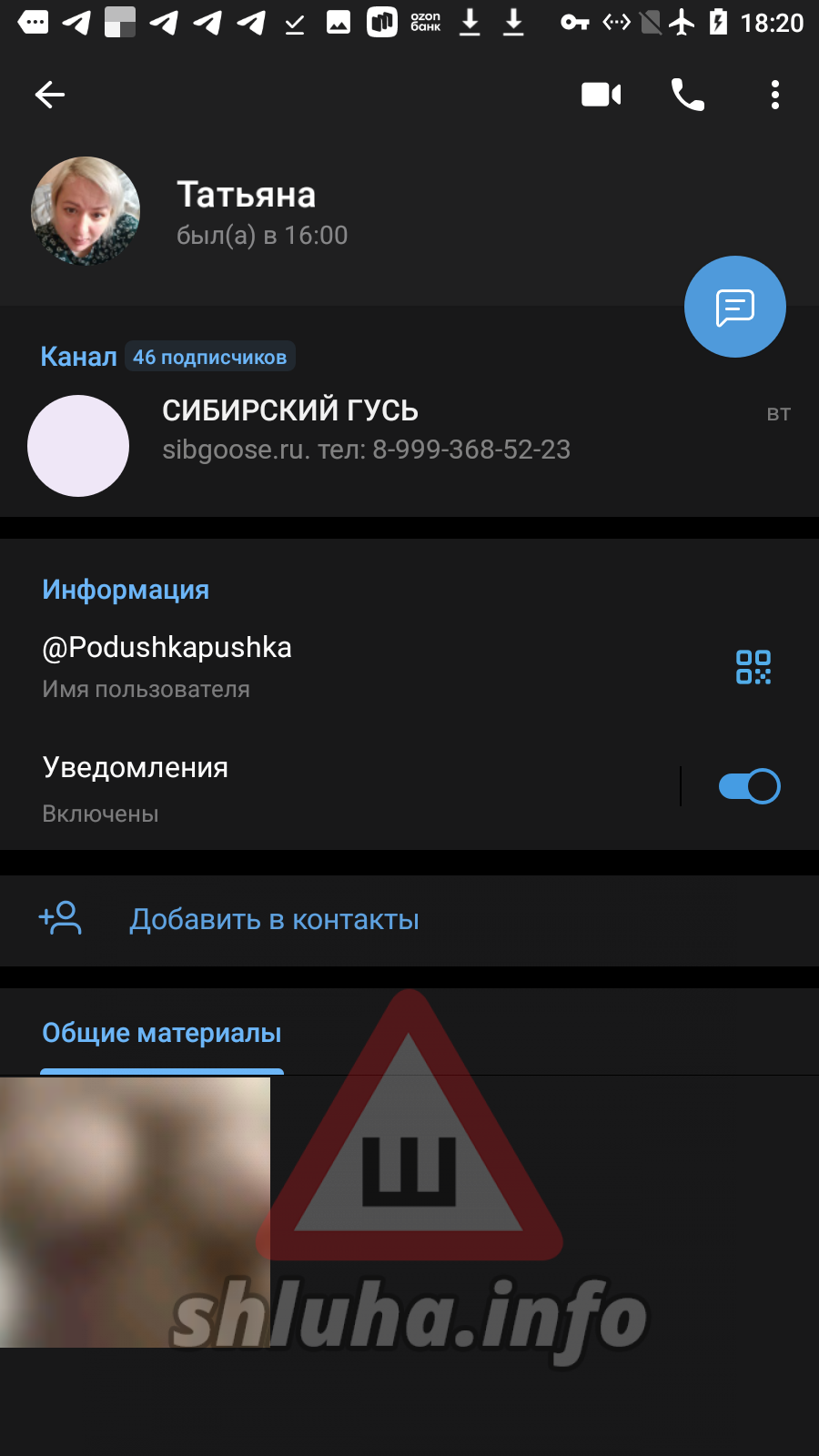
Task: Show the QR code for this profile
Action: point(753,667)
